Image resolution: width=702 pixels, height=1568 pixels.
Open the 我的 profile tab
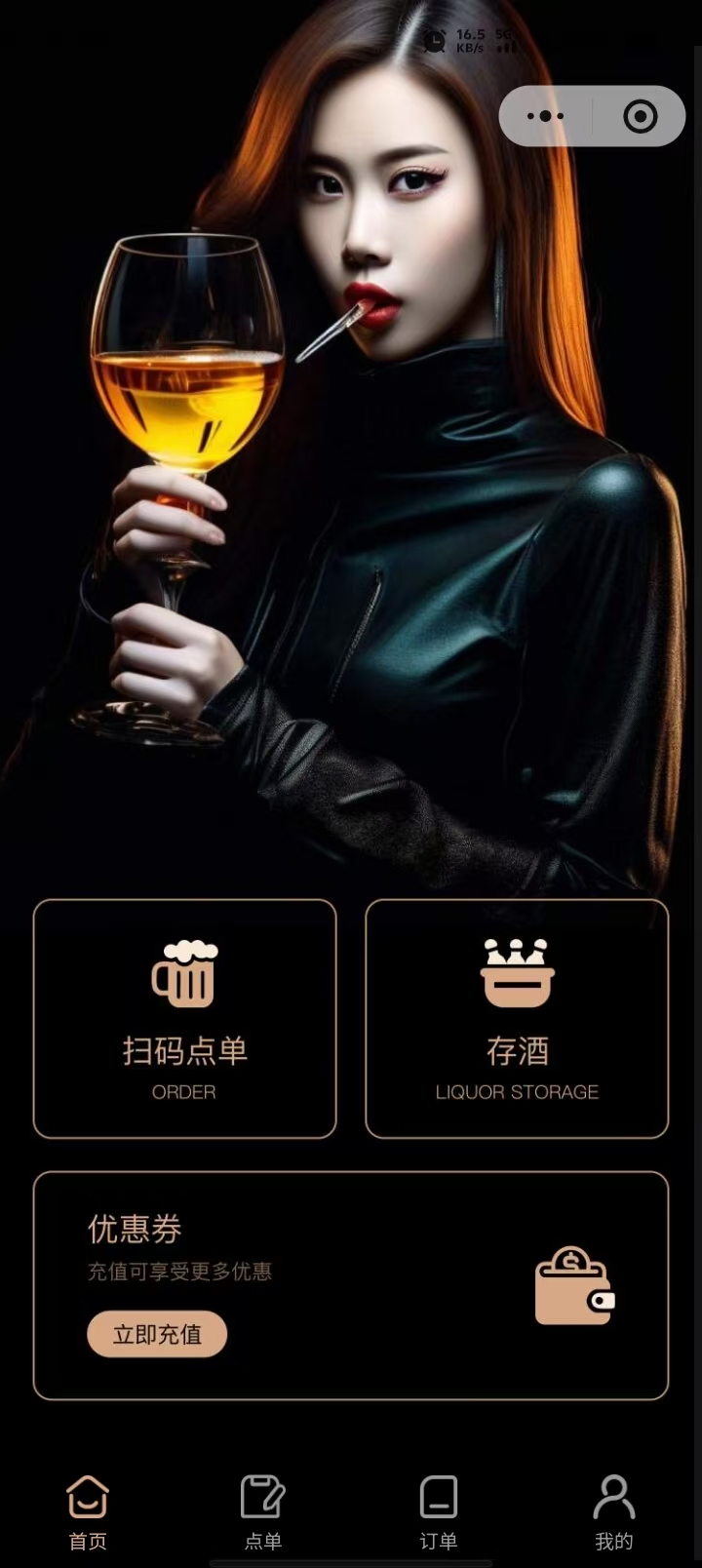pos(613,1510)
